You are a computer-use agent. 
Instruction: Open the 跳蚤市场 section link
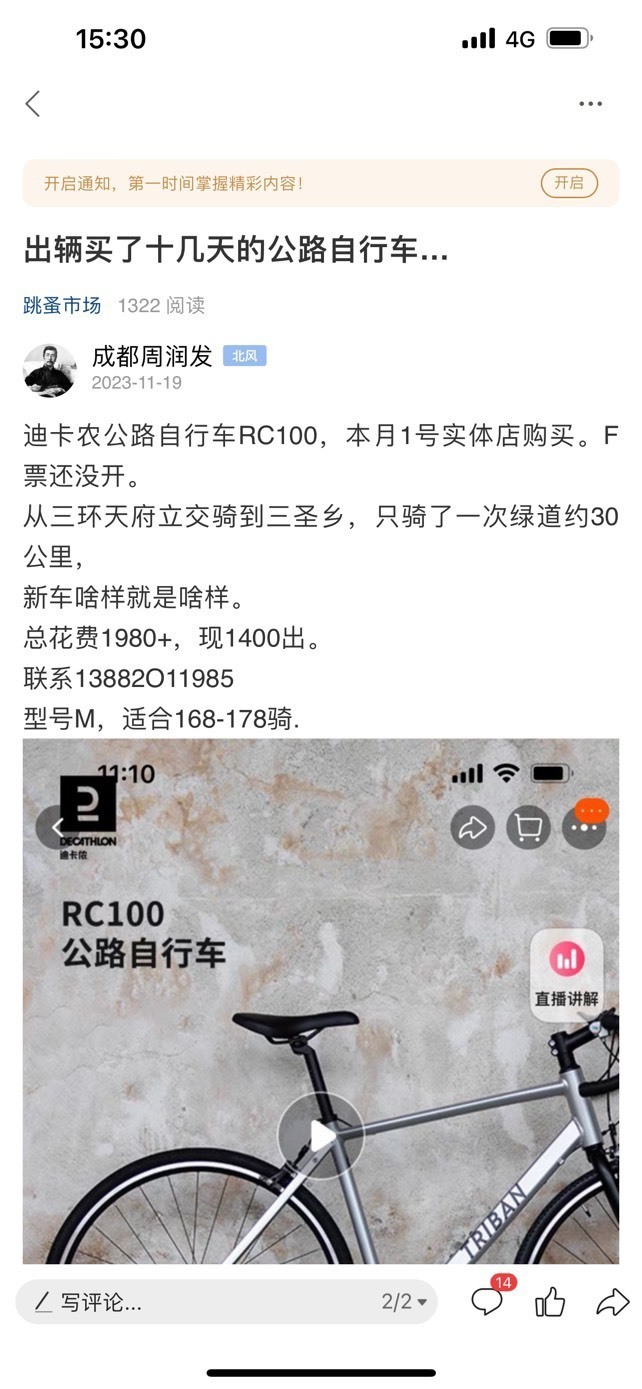coord(62,305)
